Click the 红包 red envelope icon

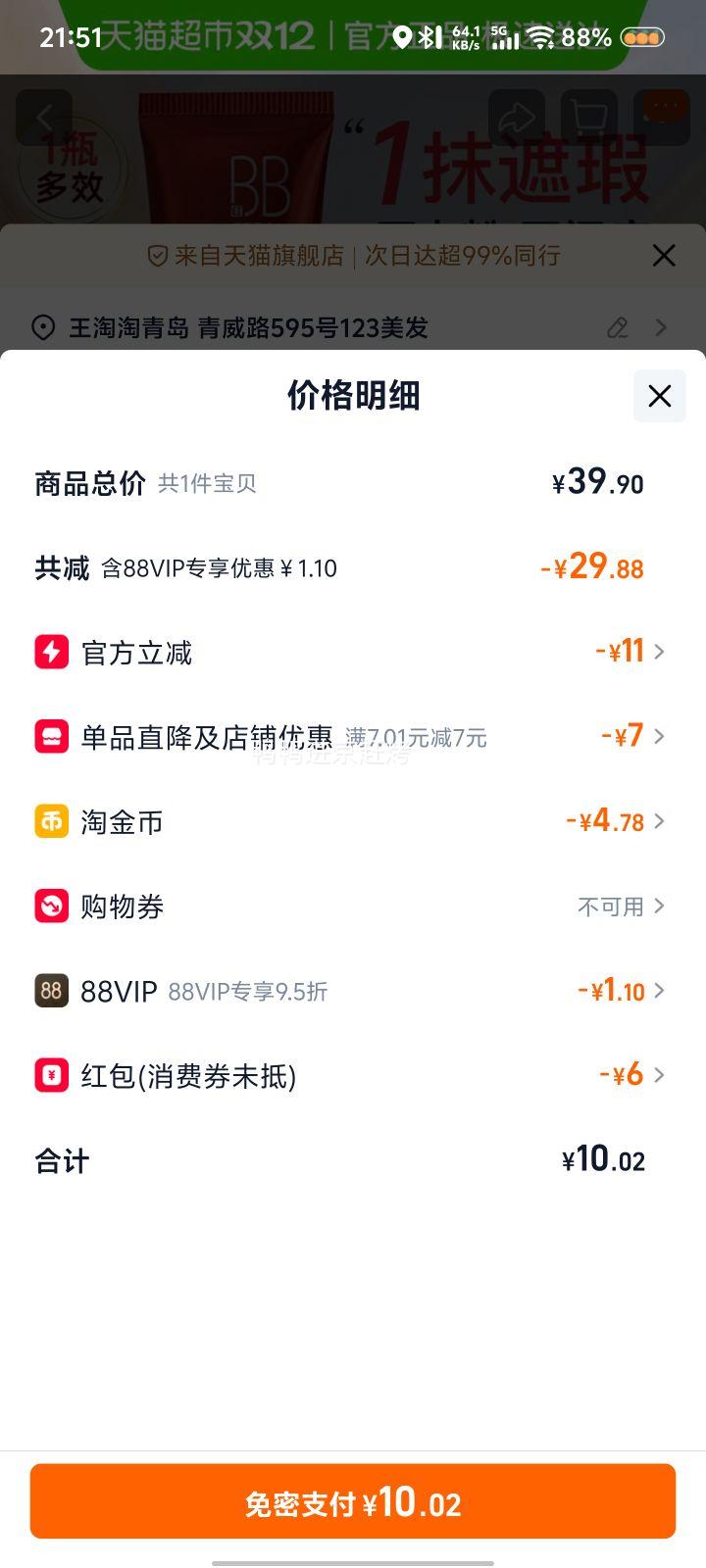point(52,1075)
